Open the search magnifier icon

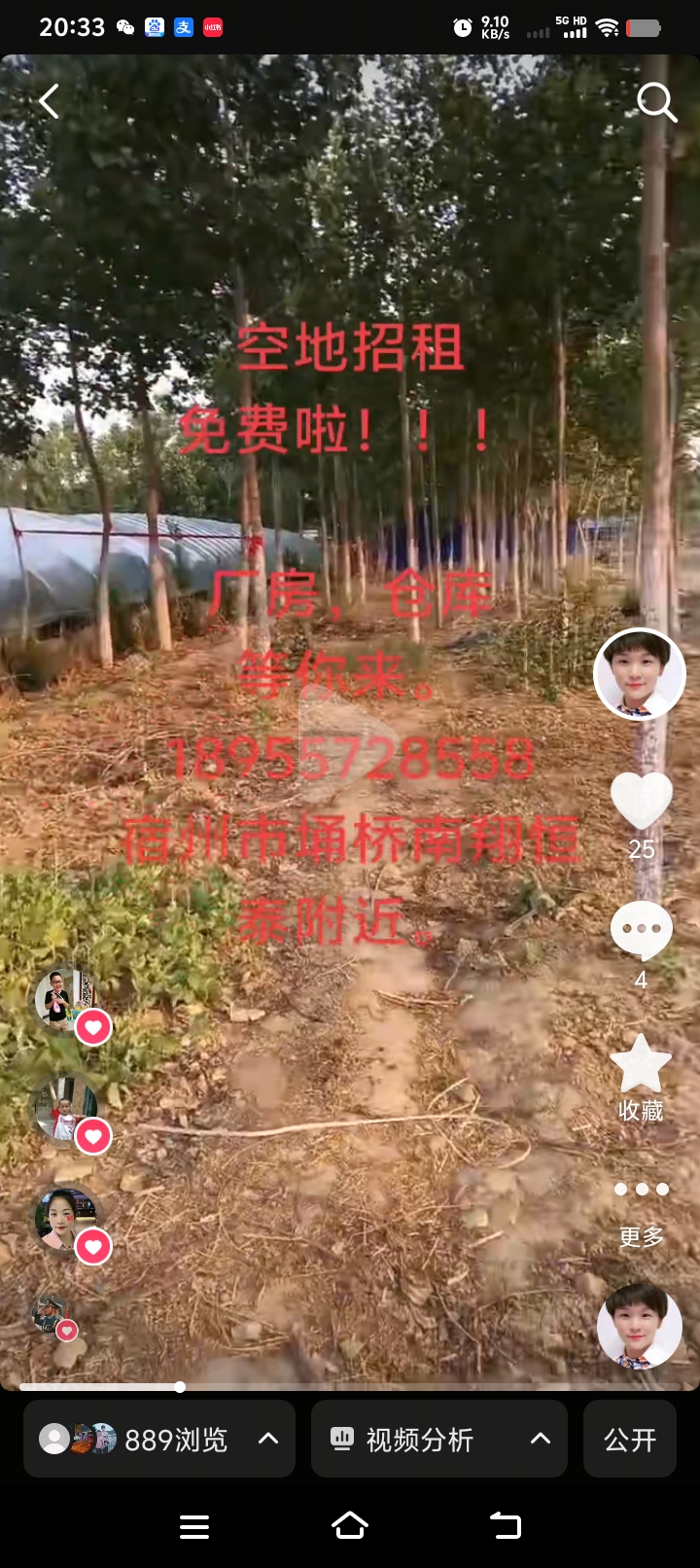click(x=656, y=101)
